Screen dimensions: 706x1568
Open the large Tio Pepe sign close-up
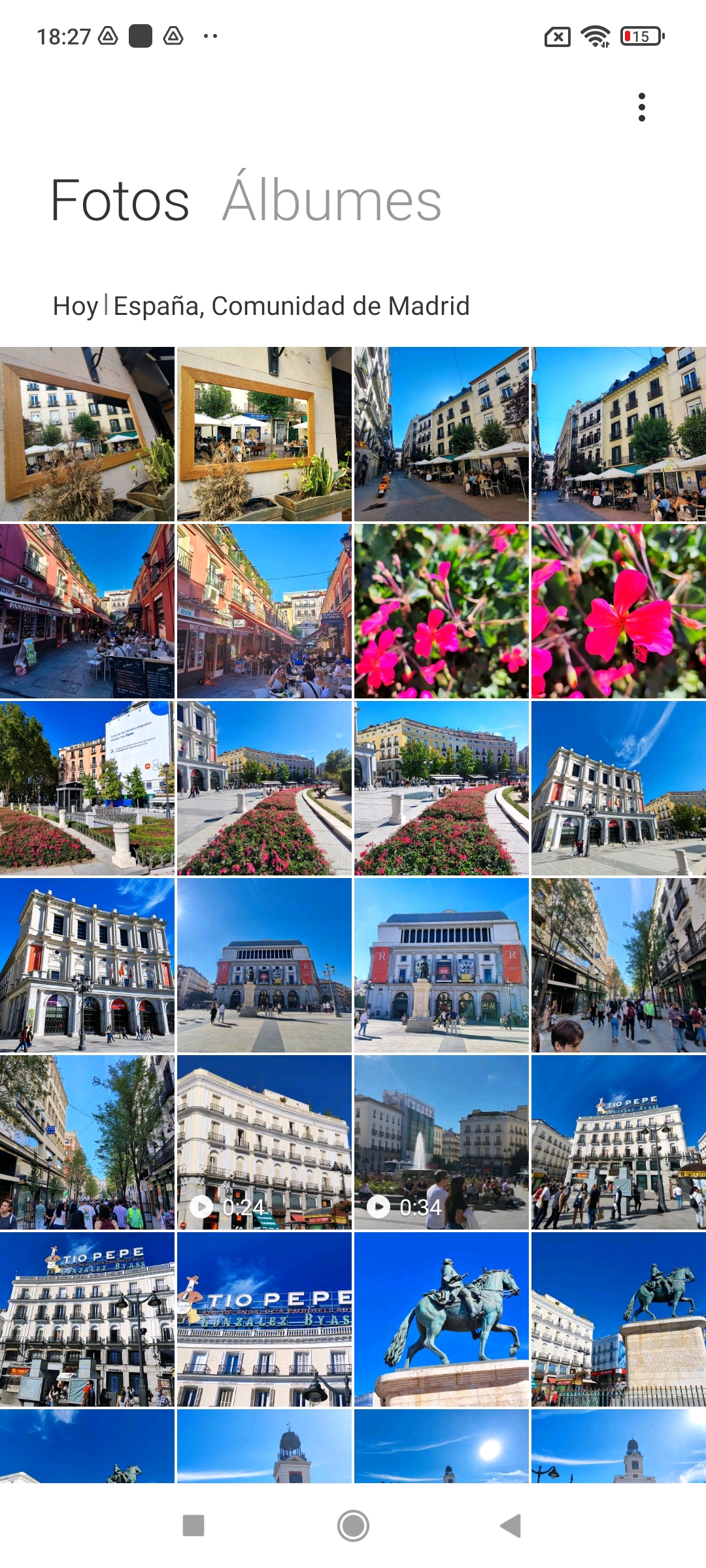click(264, 1319)
